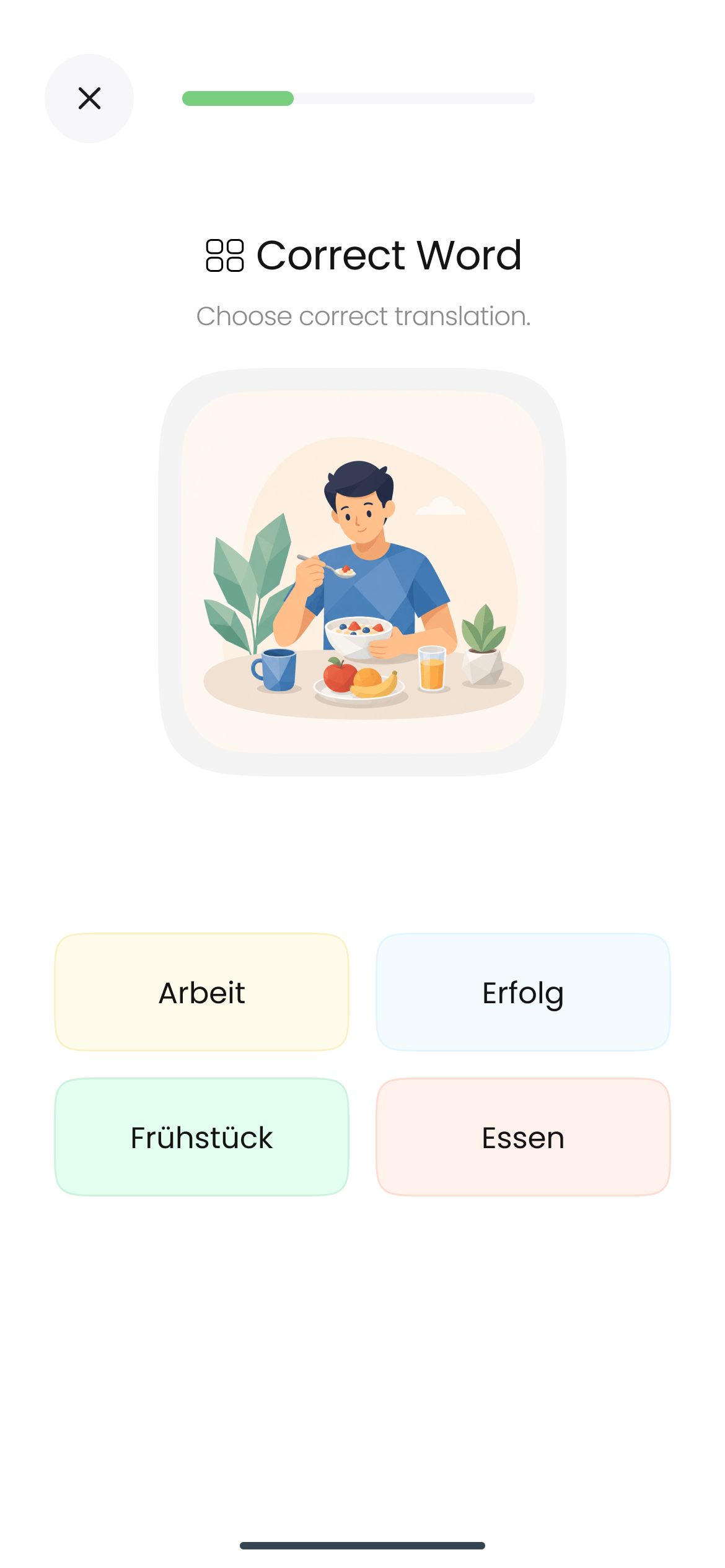The image size is (725, 1568).
Task: Tap the Essen answer card
Action: (523, 1137)
